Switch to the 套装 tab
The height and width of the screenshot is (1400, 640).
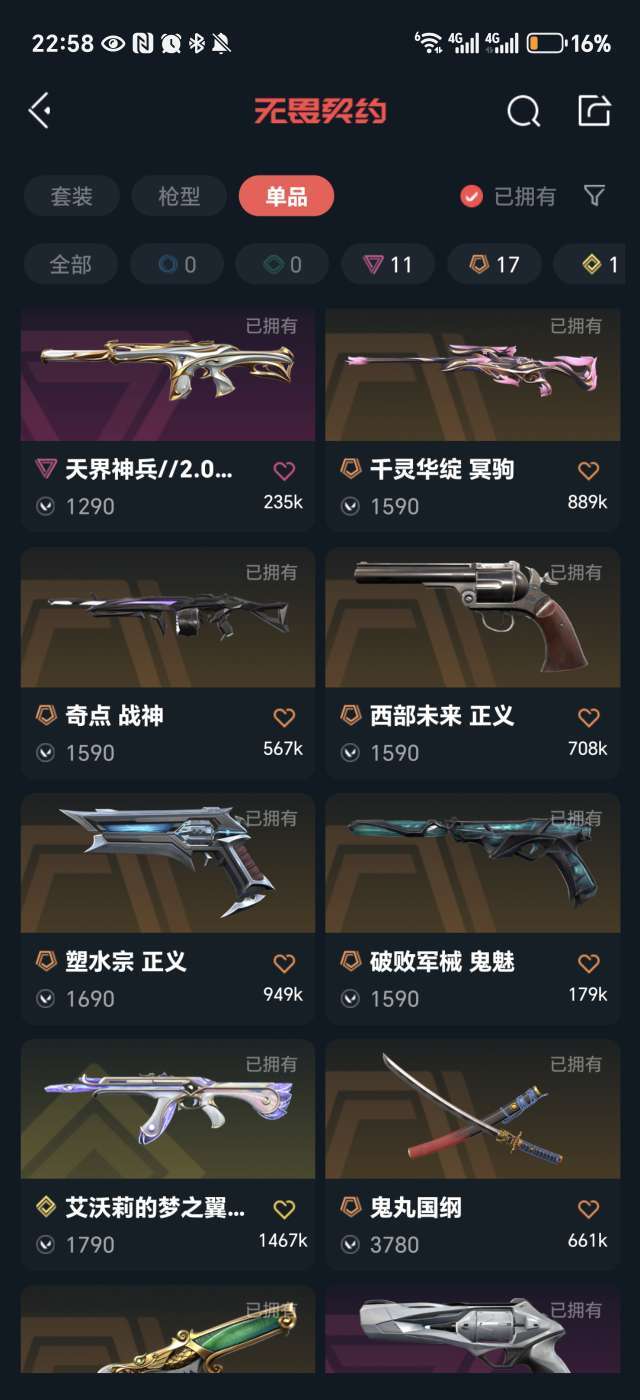tap(71, 196)
